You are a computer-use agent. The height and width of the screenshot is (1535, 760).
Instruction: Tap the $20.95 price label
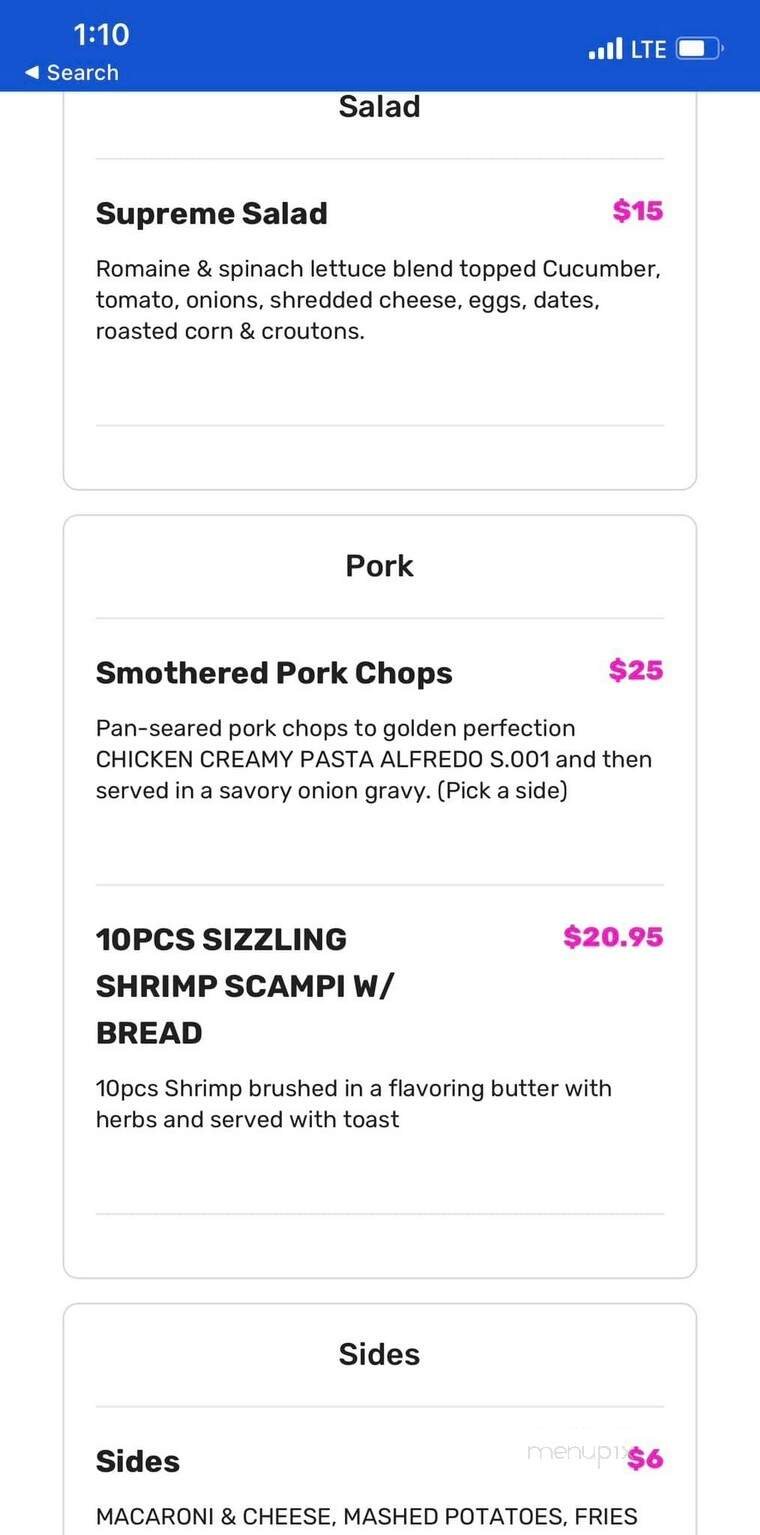point(613,937)
